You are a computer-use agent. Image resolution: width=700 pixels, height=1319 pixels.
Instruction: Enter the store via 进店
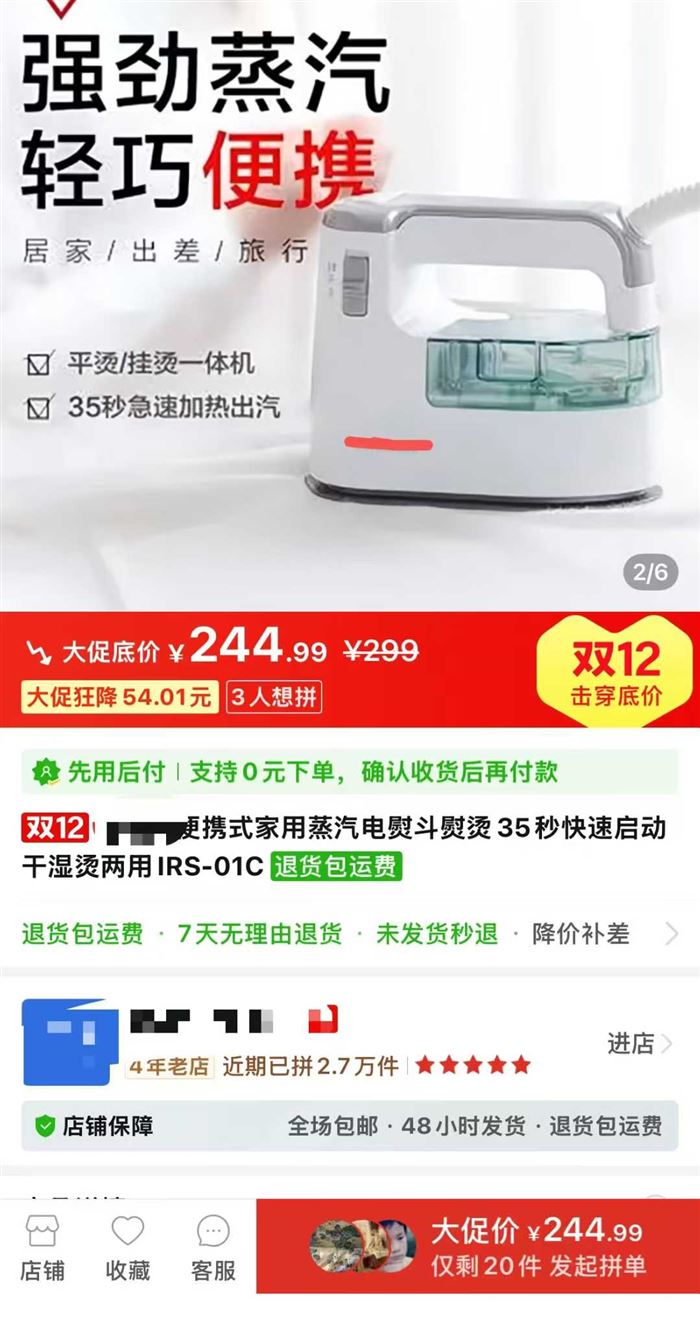click(x=638, y=1043)
